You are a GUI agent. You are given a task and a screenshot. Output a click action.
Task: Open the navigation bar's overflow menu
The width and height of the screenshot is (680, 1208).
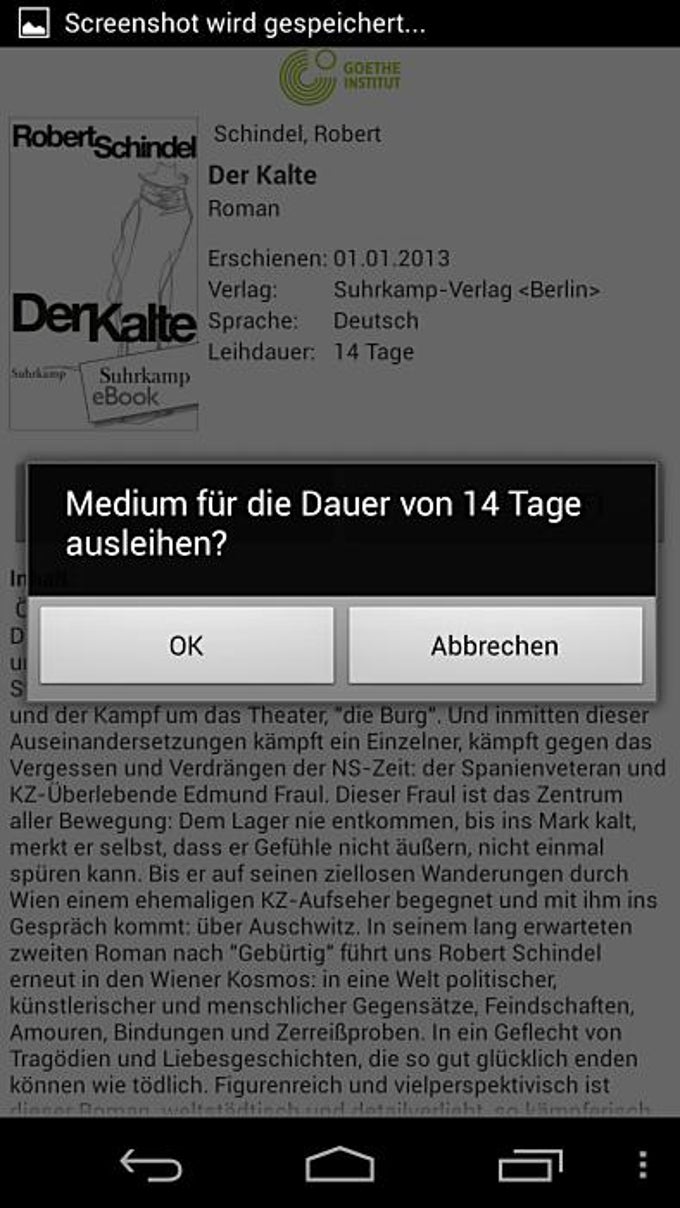click(642, 1165)
